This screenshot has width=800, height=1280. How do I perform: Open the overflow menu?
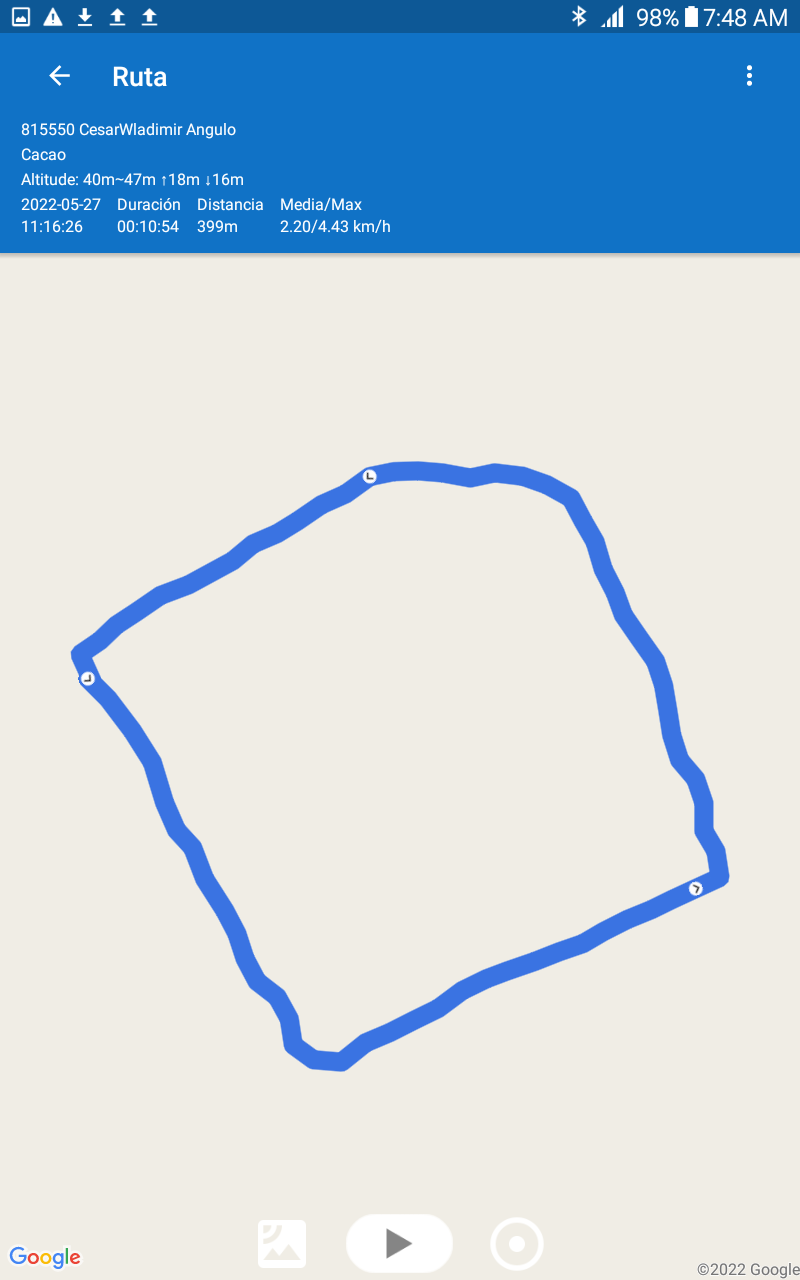pyautogui.click(x=749, y=76)
